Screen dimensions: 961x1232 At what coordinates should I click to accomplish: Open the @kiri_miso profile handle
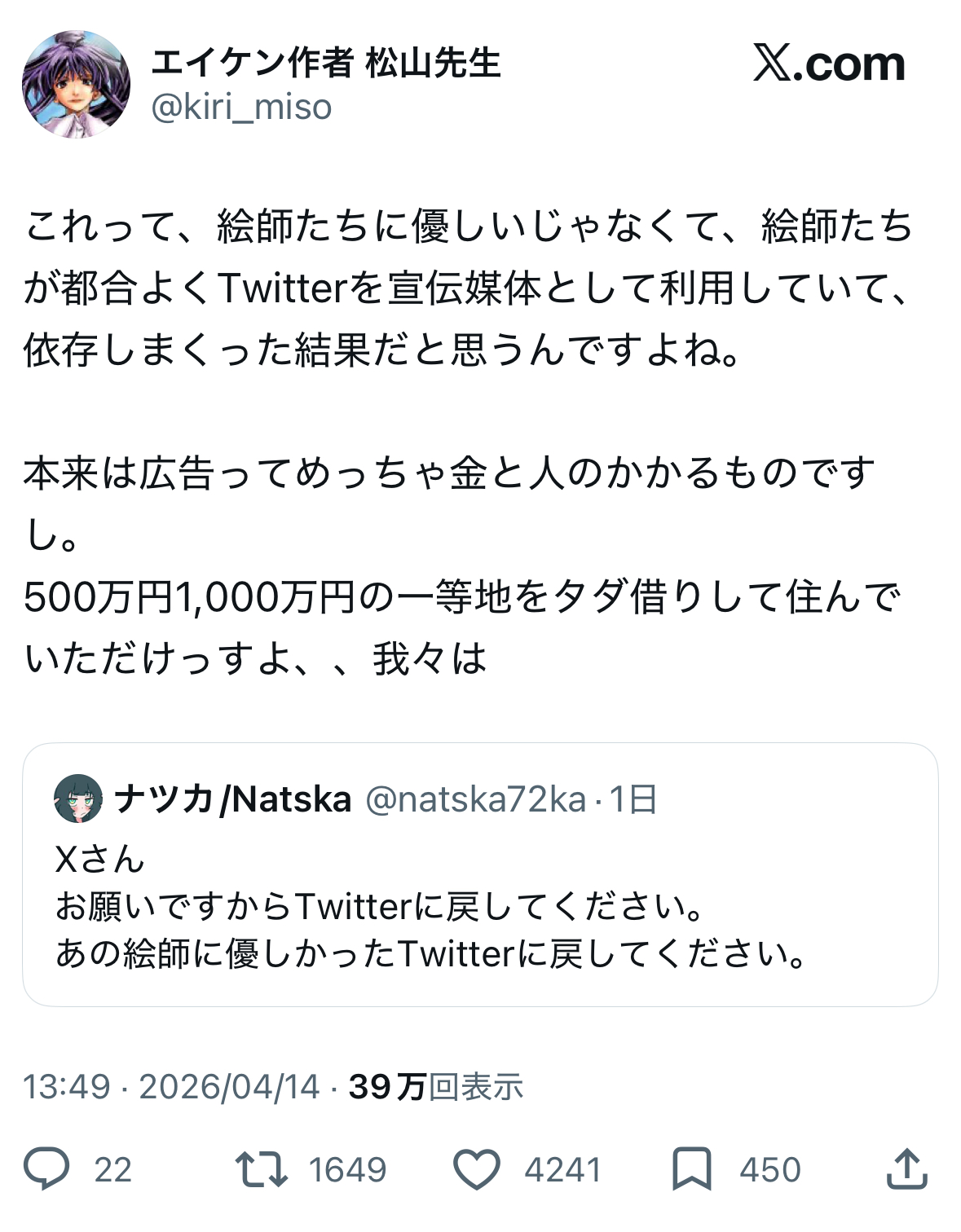241,108
